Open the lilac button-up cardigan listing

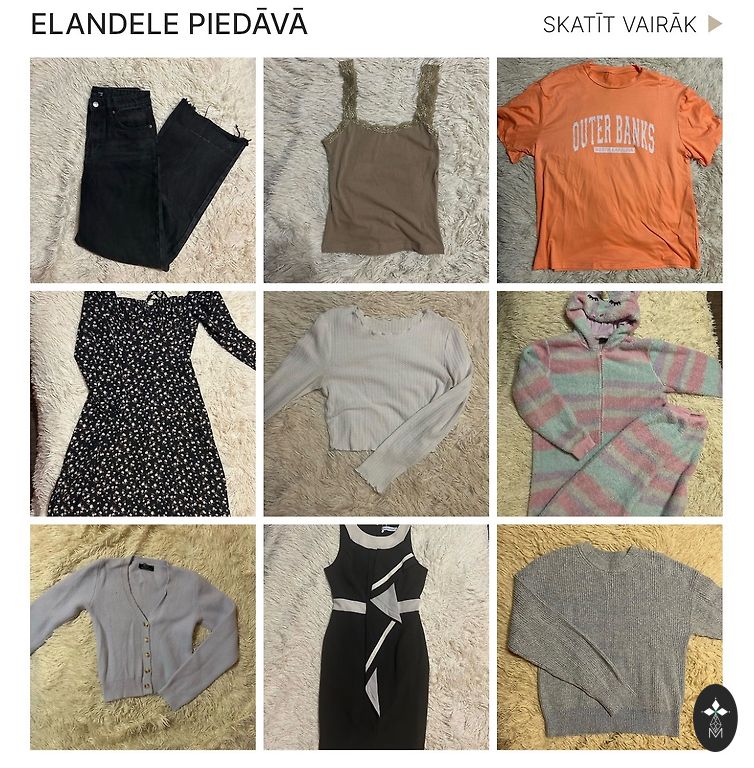point(143,637)
